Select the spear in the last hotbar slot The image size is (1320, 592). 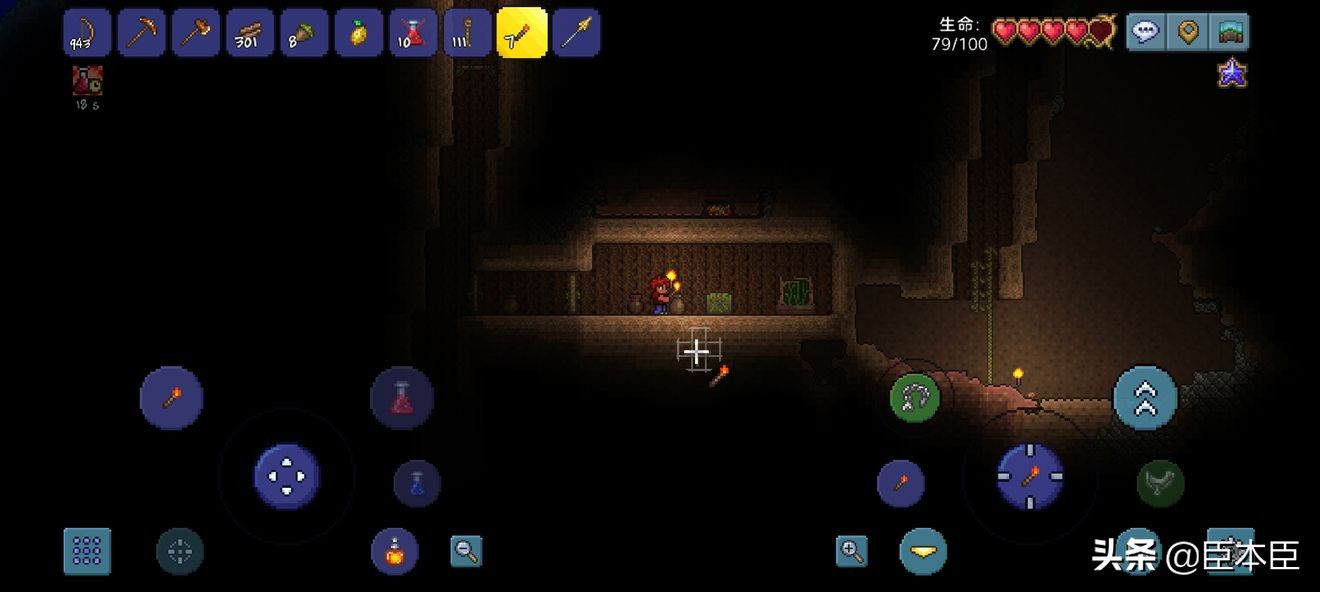click(x=576, y=33)
